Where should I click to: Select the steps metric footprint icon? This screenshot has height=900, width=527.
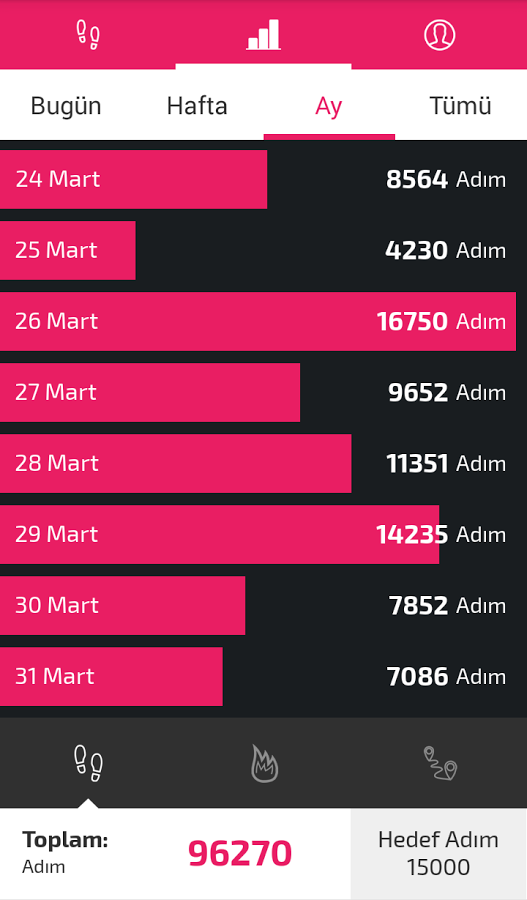point(88,763)
